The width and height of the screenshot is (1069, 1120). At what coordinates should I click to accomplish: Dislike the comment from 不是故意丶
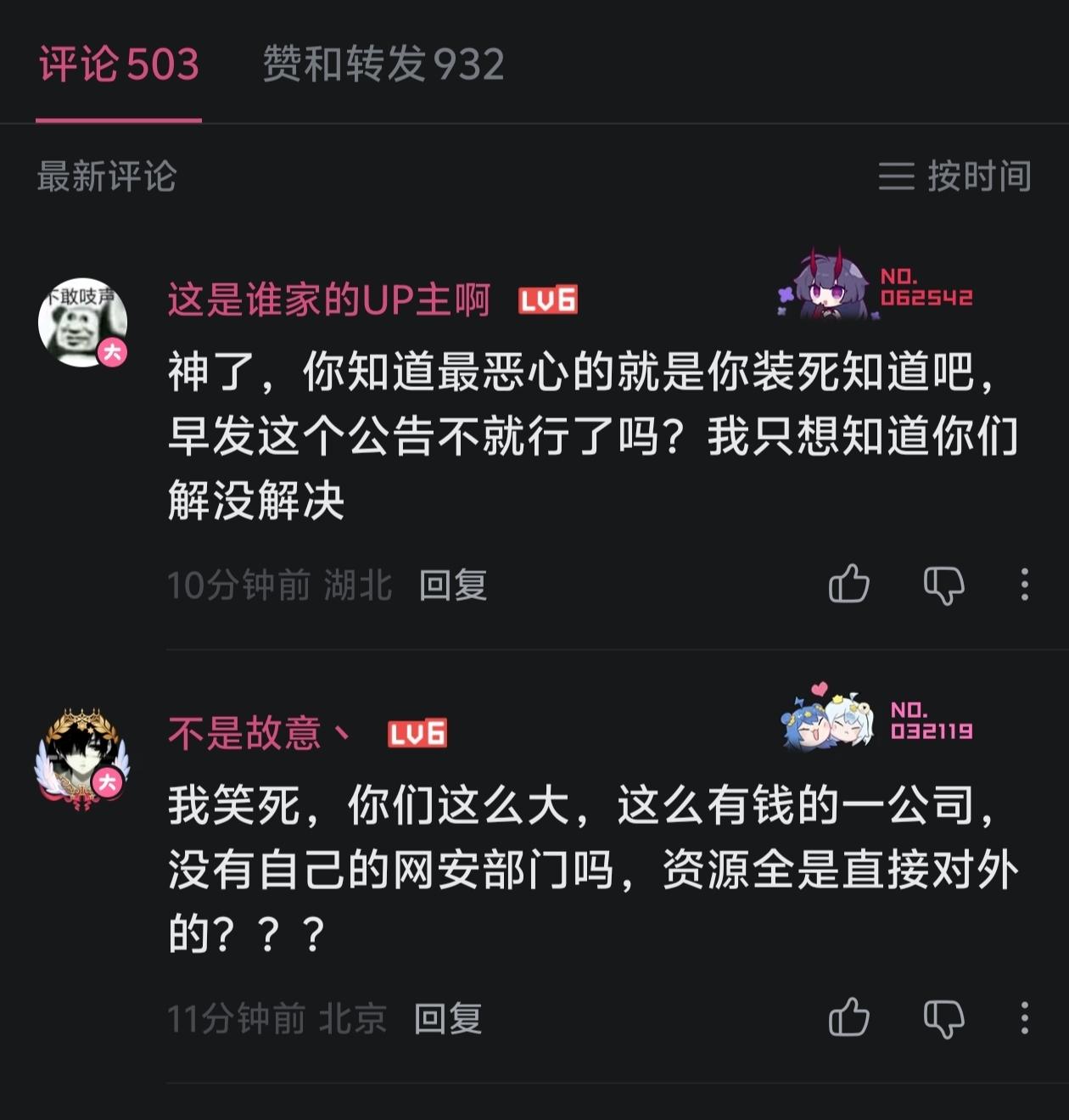pos(943,1019)
